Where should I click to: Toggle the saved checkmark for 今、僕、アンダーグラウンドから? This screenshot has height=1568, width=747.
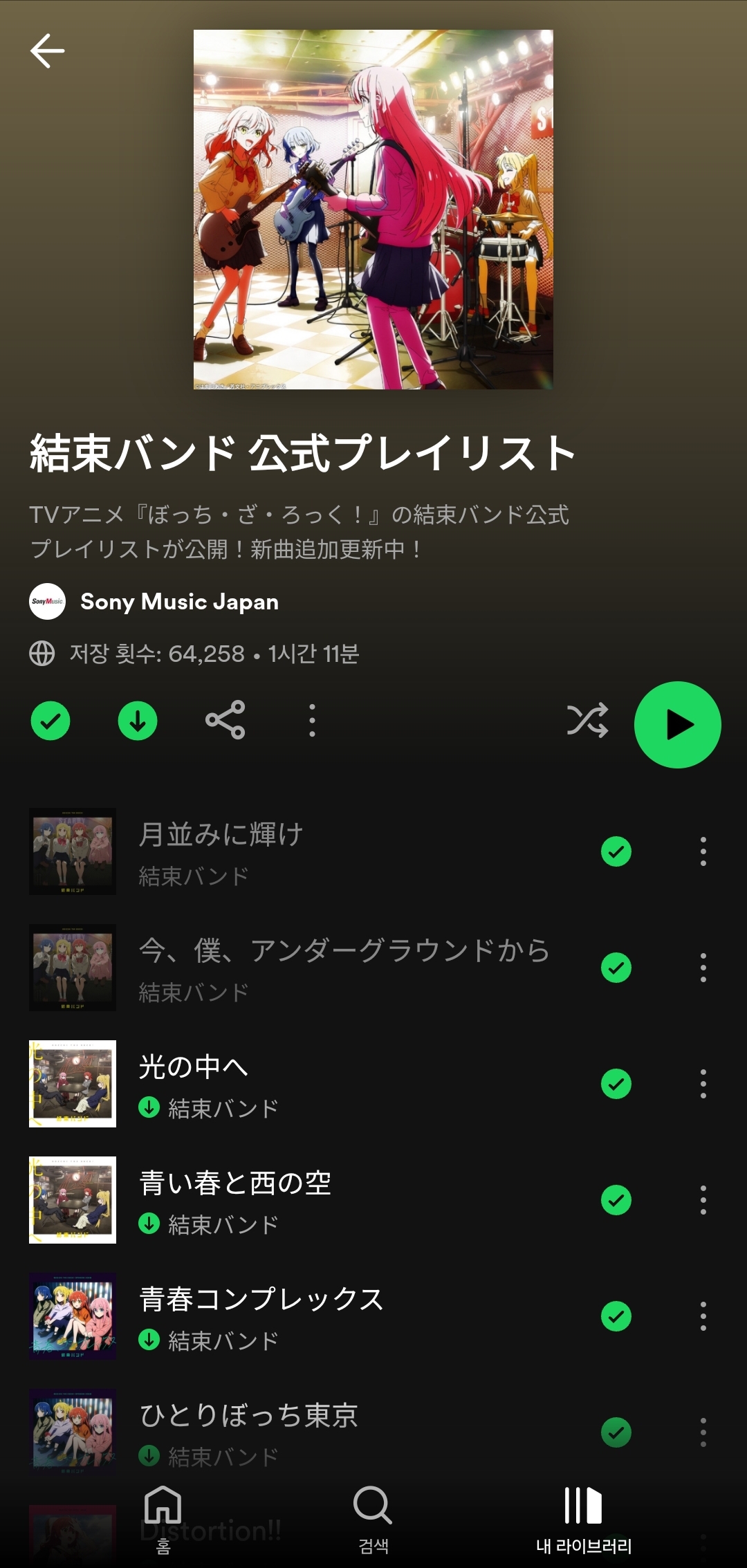tap(616, 968)
